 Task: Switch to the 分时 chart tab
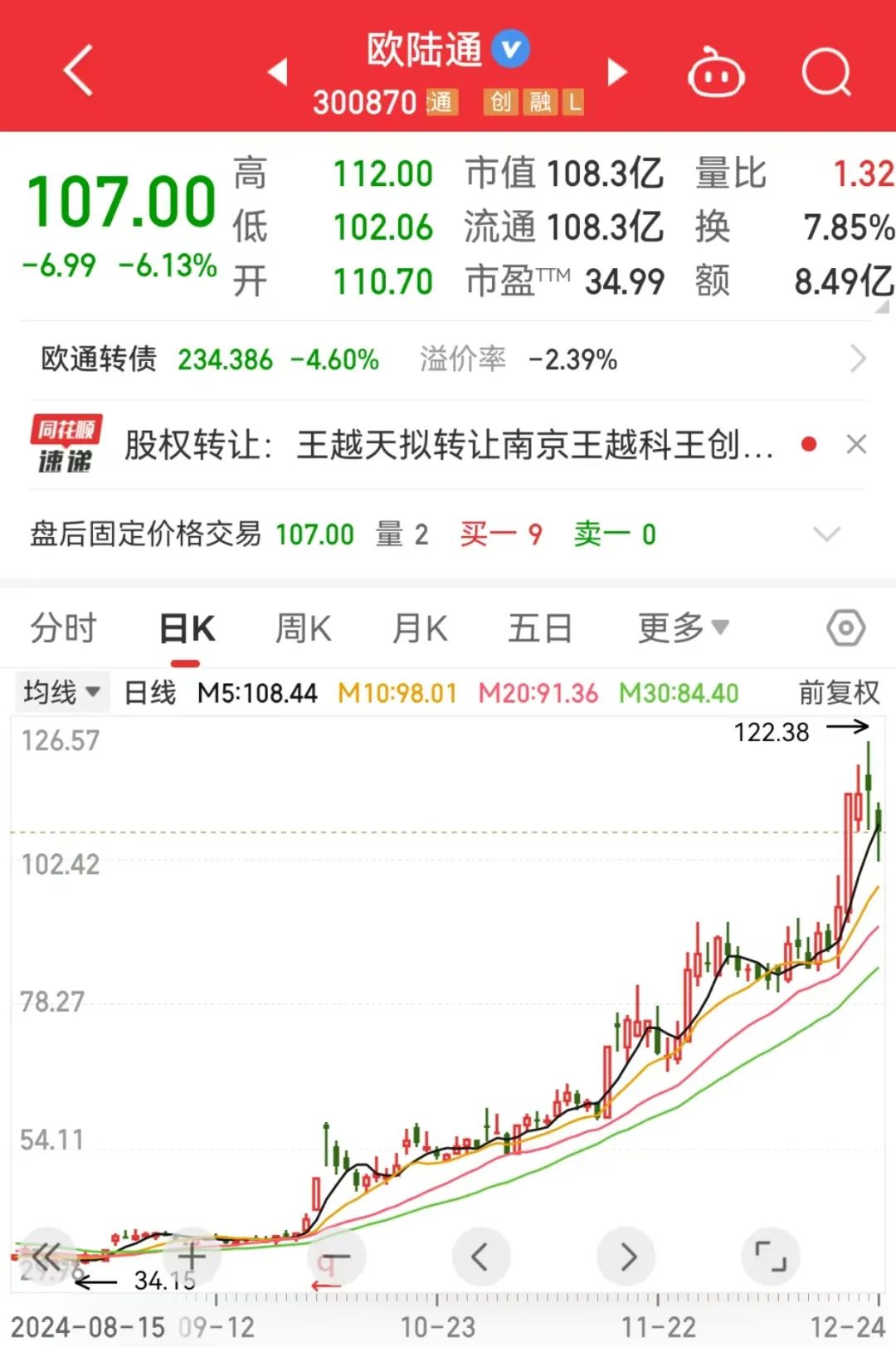[64, 628]
